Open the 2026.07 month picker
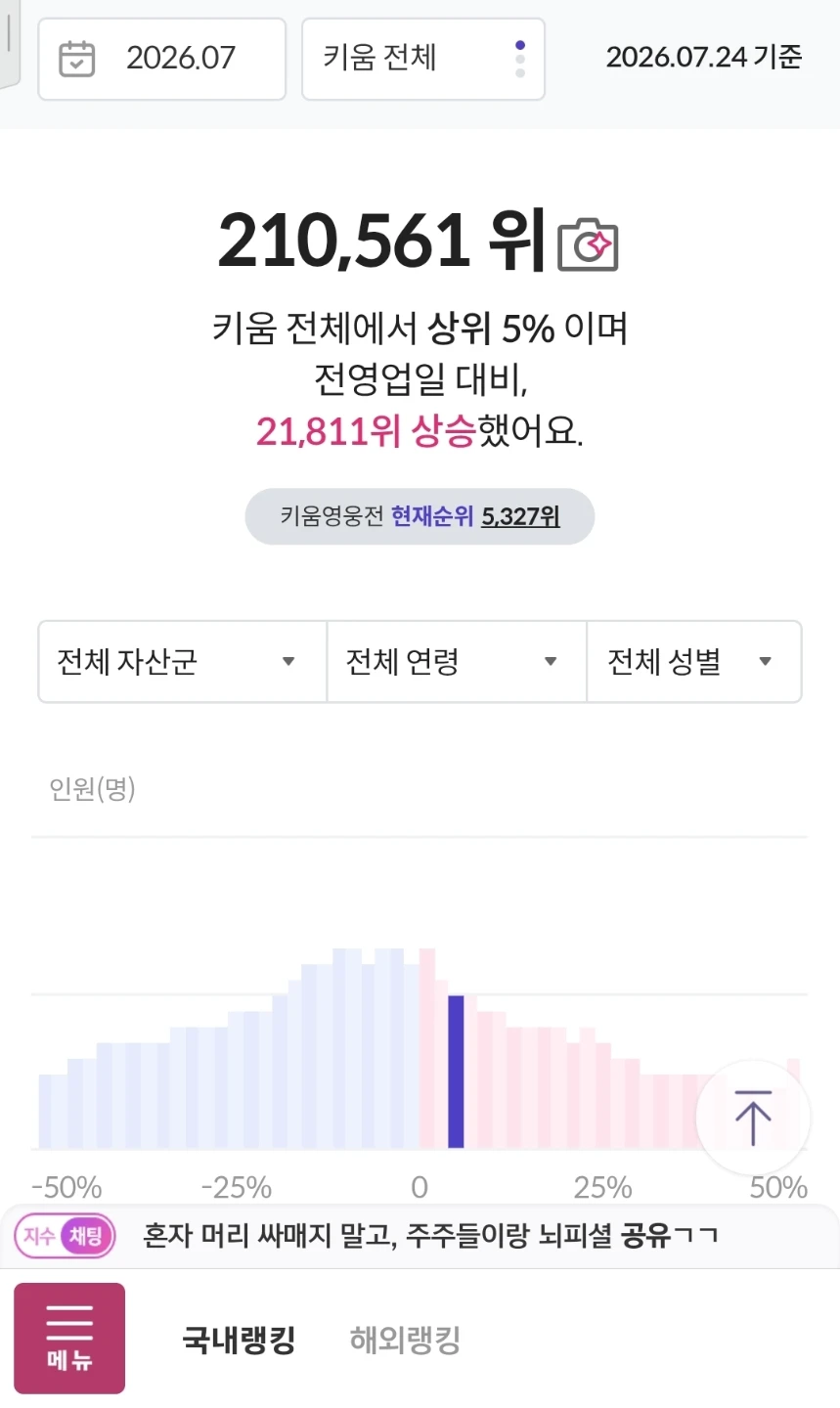 coord(161,59)
